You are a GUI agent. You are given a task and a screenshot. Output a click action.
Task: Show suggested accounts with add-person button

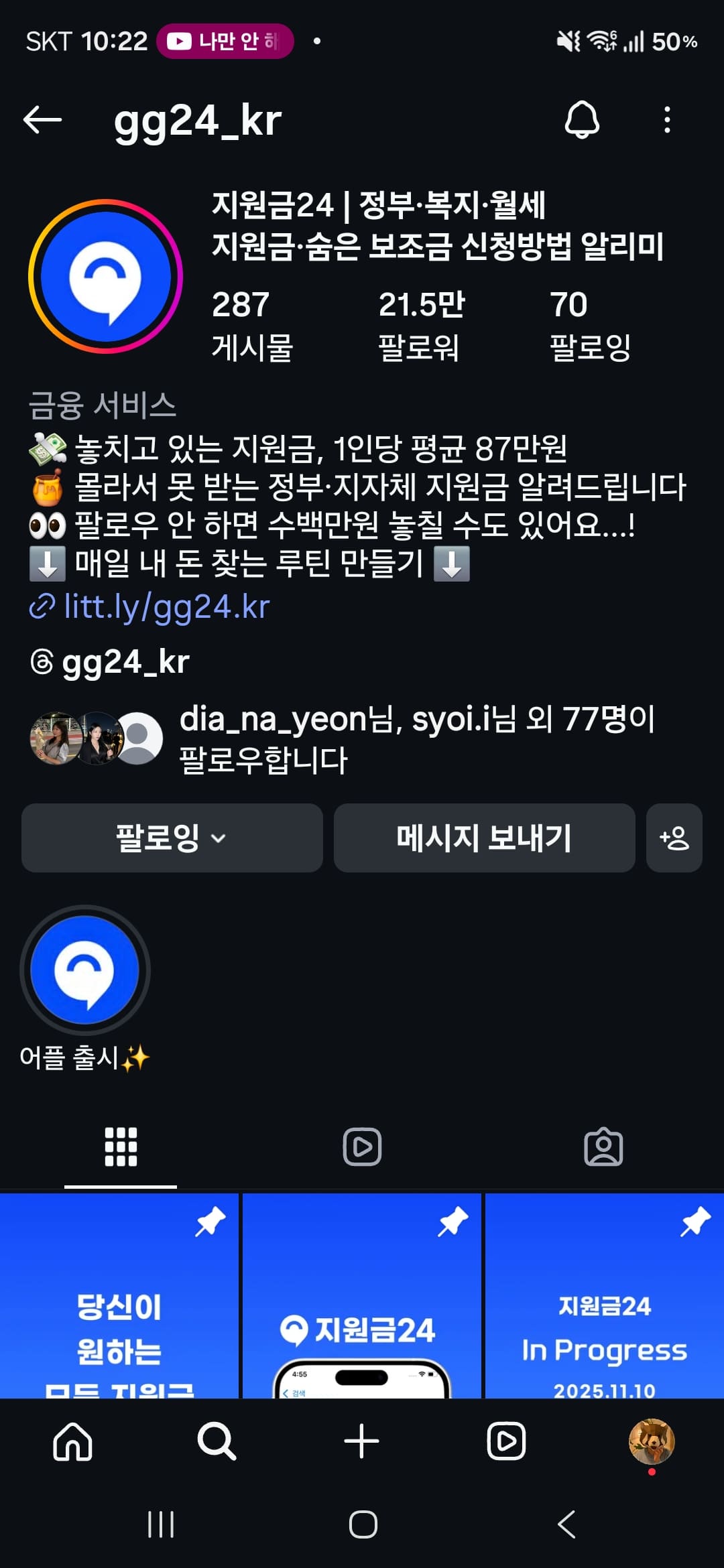(x=674, y=838)
